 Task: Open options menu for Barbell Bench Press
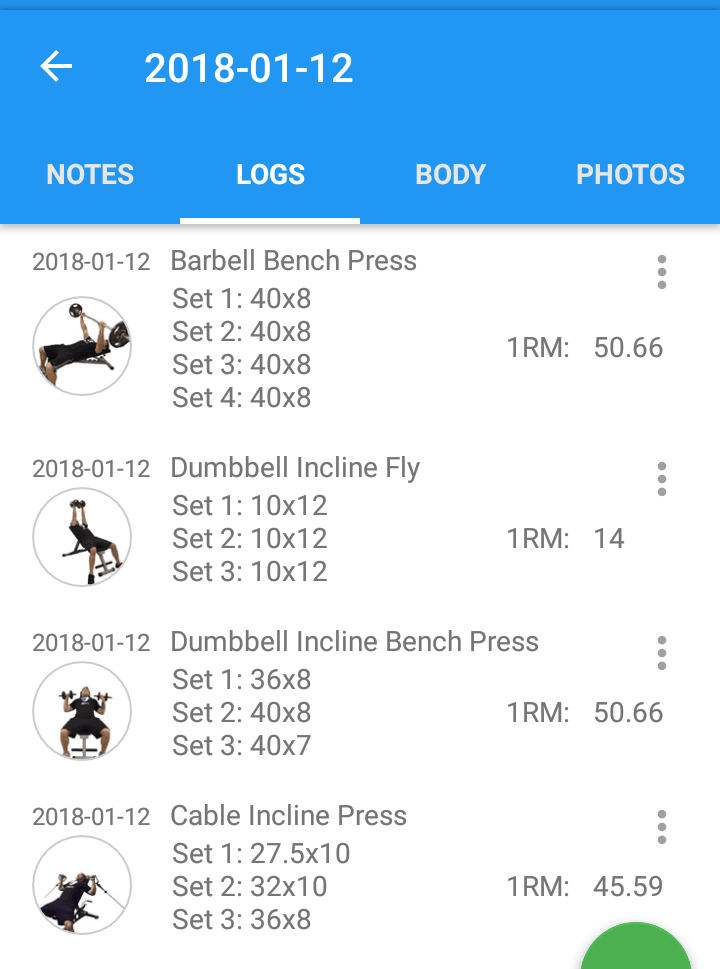(x=661, y=272)
